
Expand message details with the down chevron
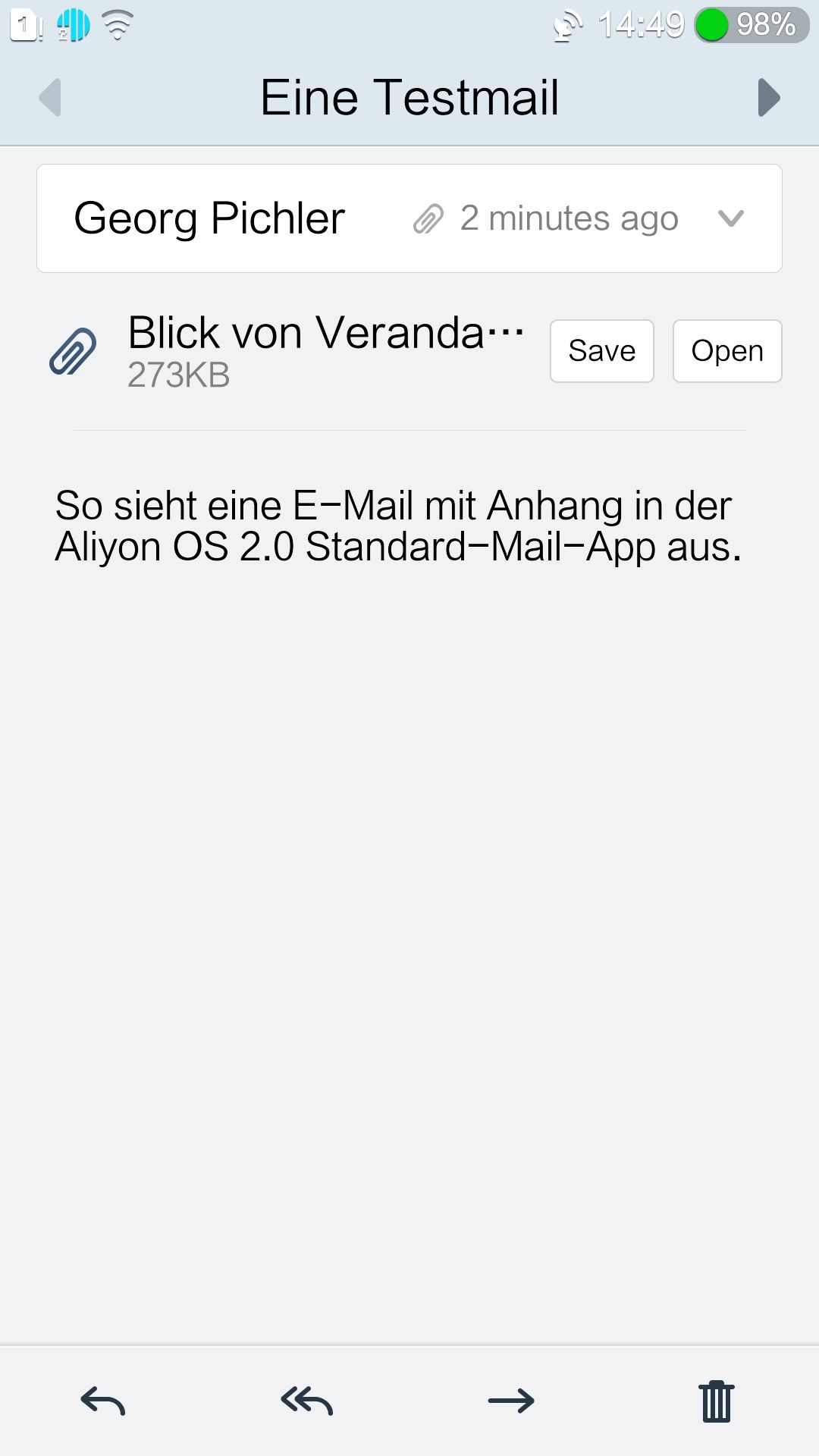[730, 219]
